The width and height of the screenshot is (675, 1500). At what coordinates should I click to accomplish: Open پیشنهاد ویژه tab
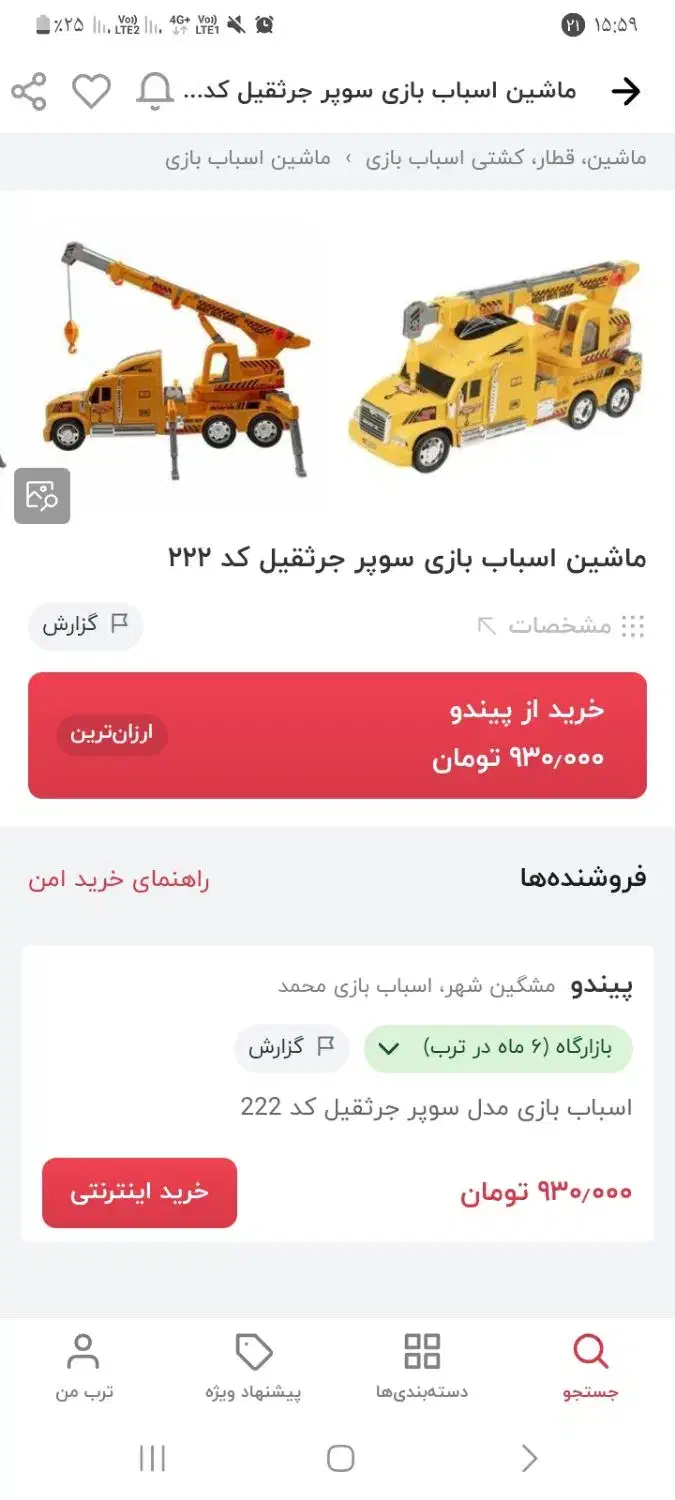coord(253,1366)
